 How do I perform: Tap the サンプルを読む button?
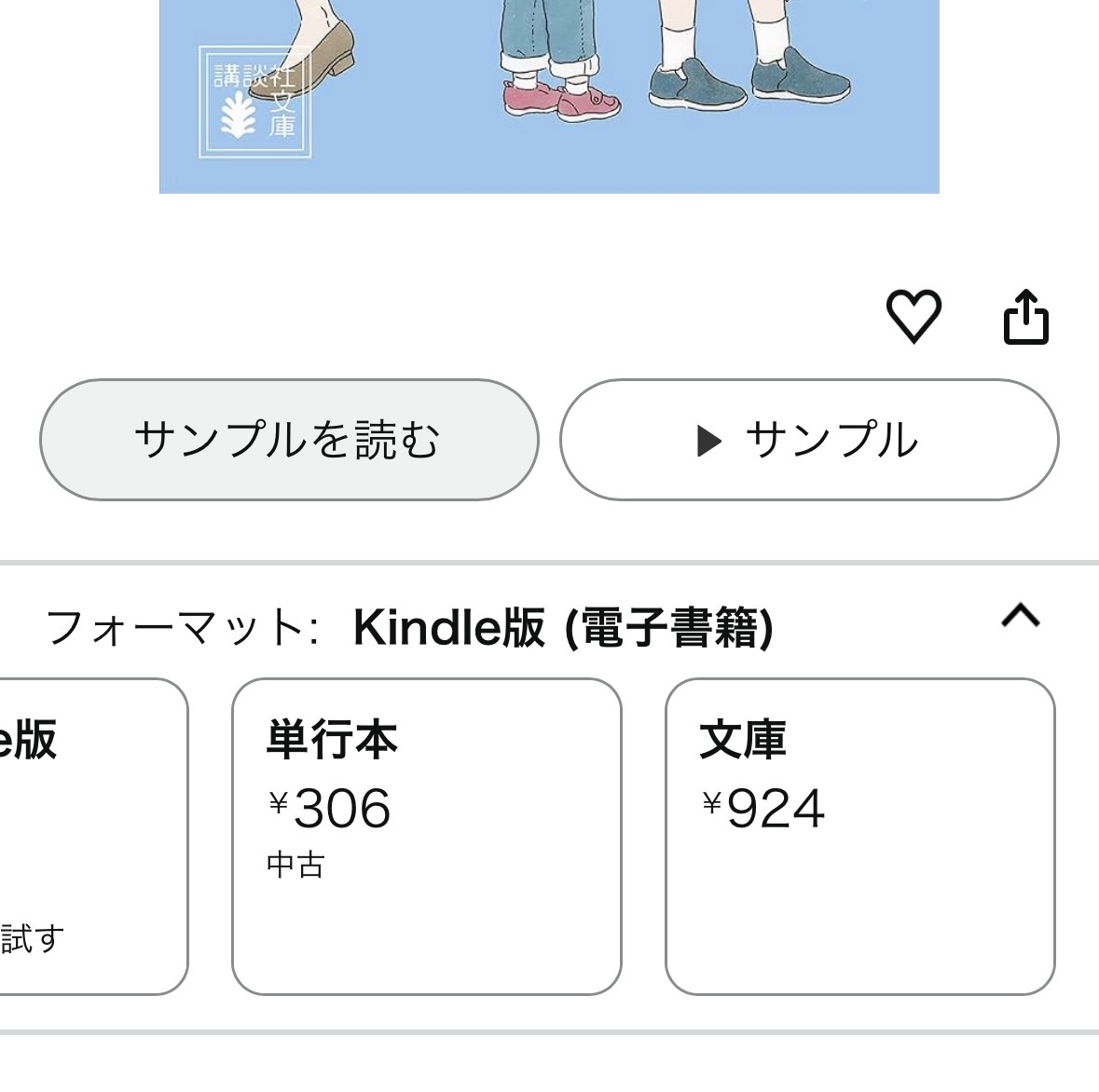point(289,440)
